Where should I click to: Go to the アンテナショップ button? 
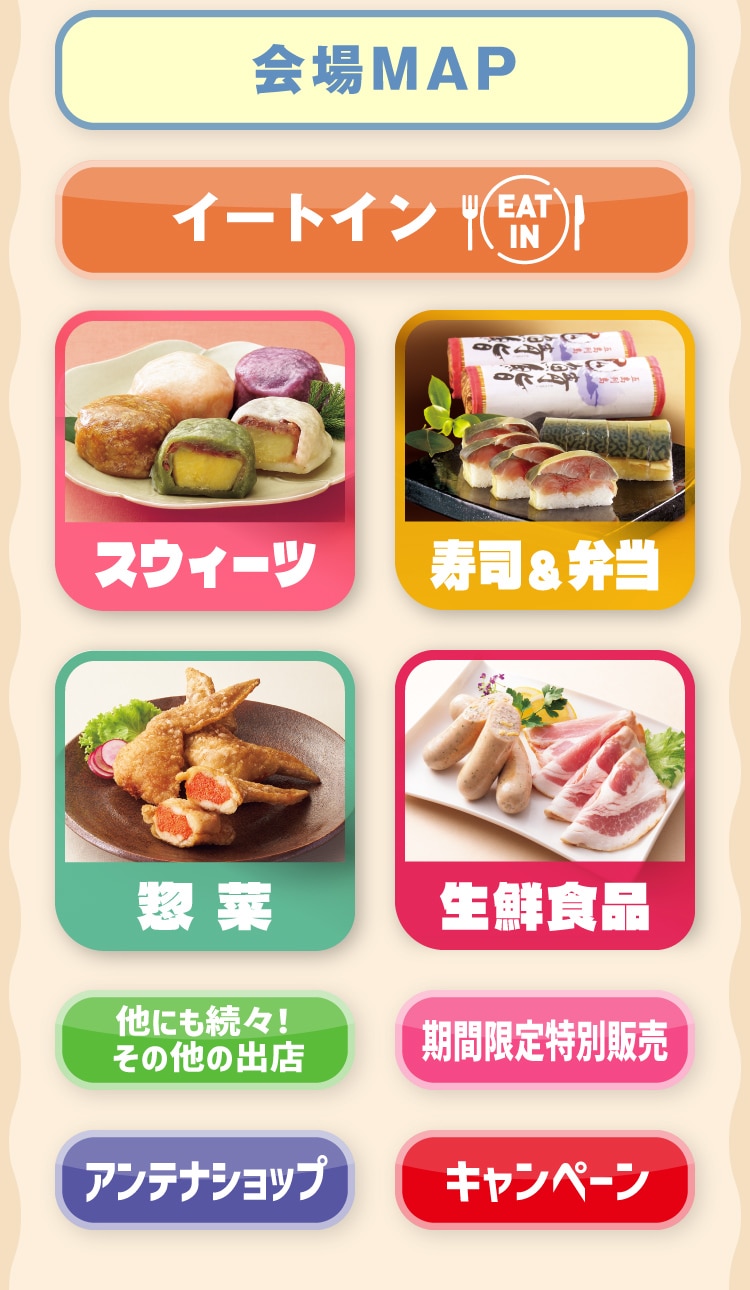tap(205, 1180)
